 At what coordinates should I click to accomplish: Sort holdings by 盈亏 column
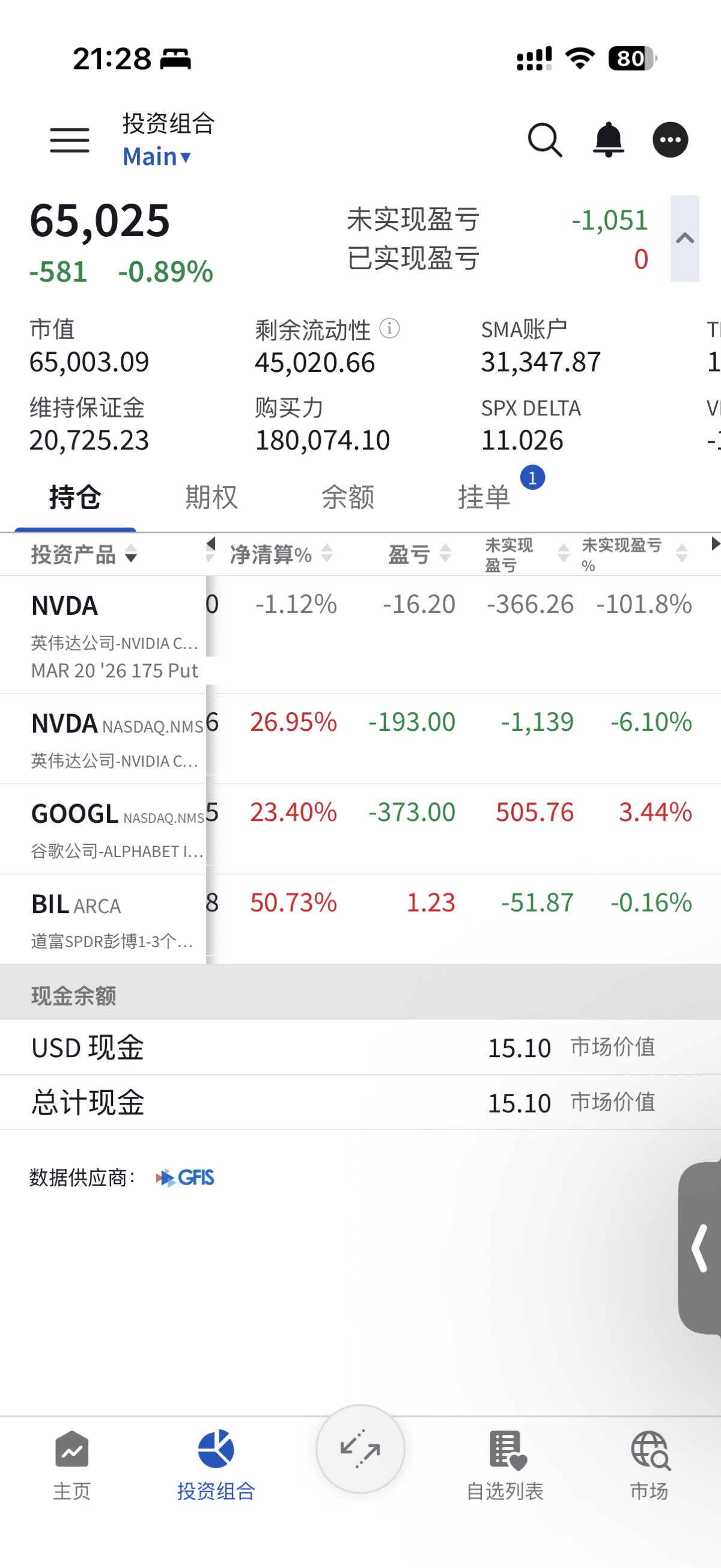419,554
